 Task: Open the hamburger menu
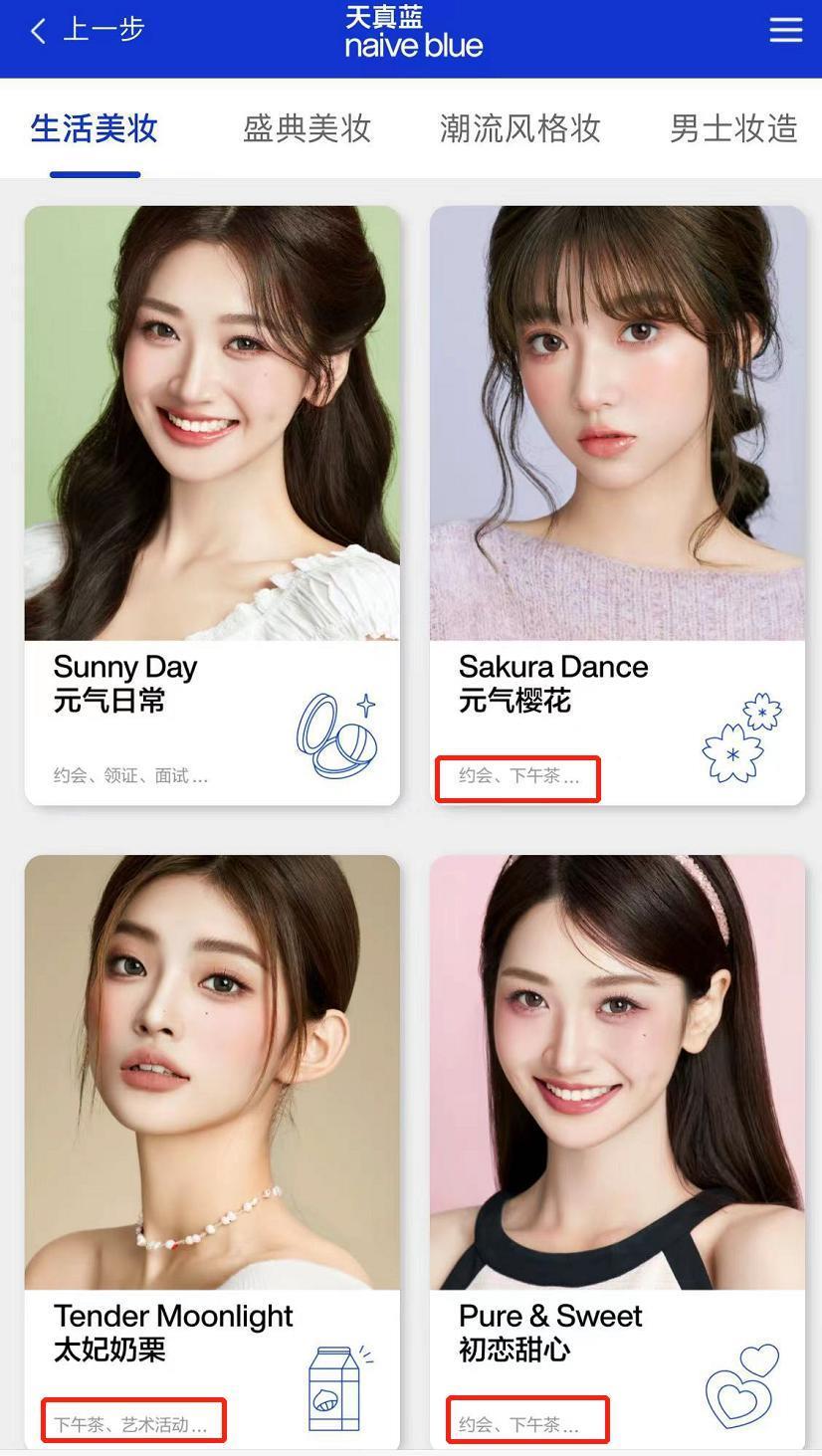click(785, 30)
